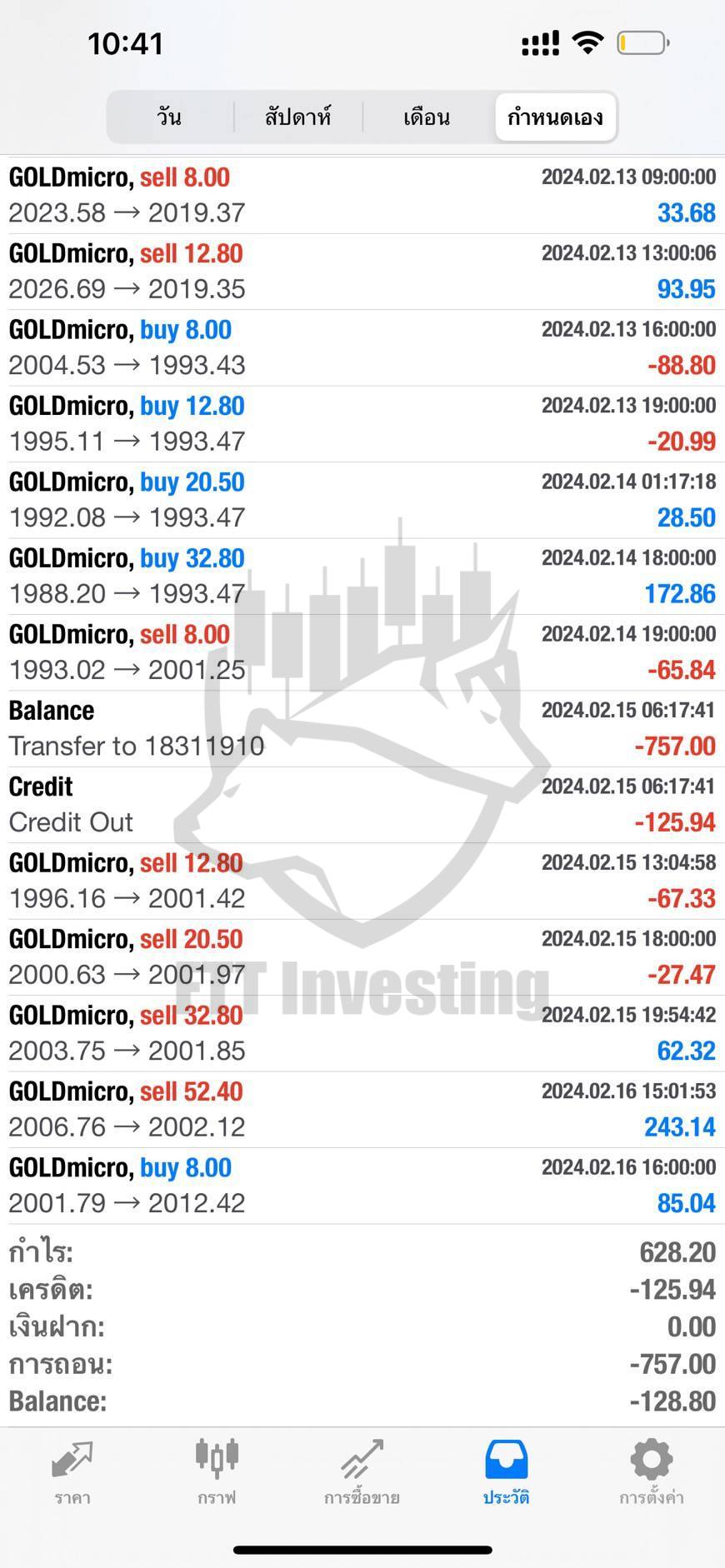Open การตั้งค่า settings tab
Image resolution: width=725 pixels, height=1568 pixels.
652,1472
